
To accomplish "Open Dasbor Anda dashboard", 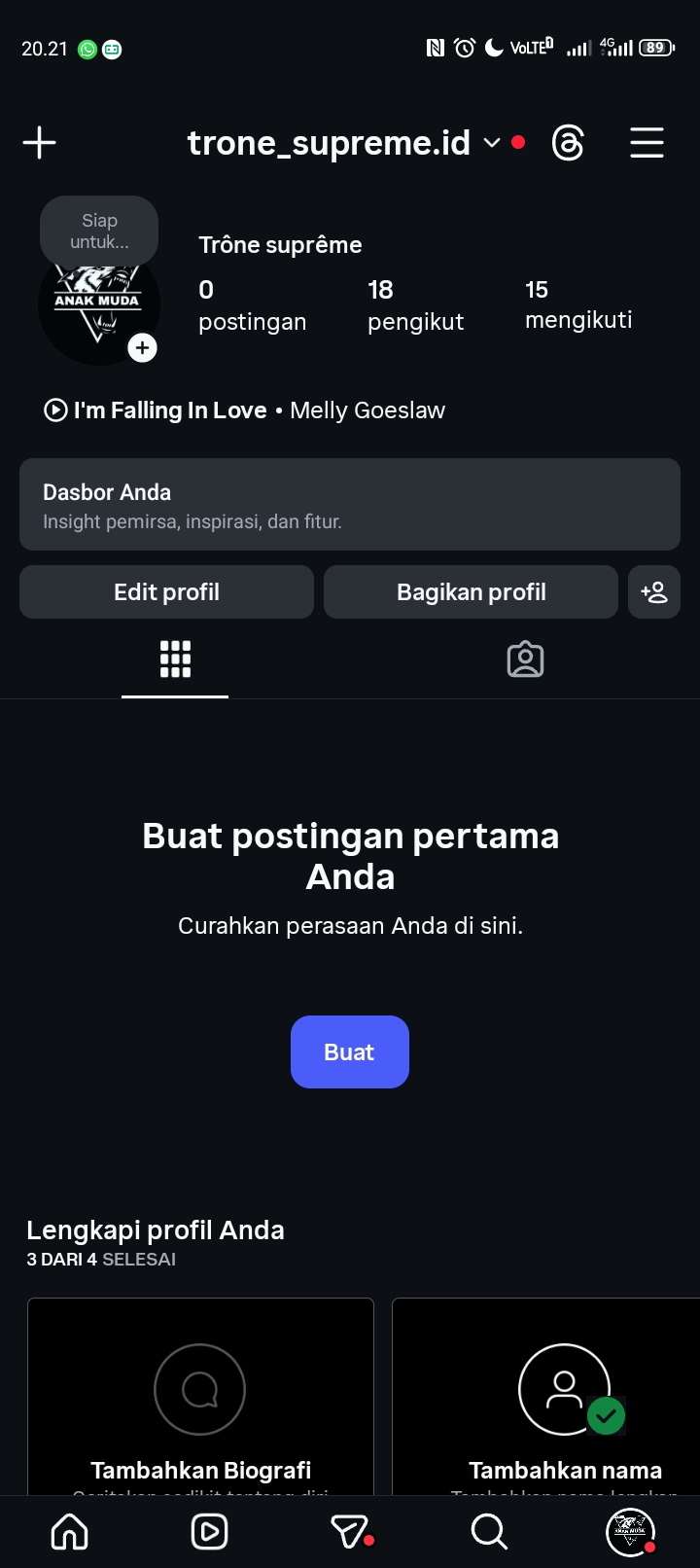I will (x=350, y=505).
